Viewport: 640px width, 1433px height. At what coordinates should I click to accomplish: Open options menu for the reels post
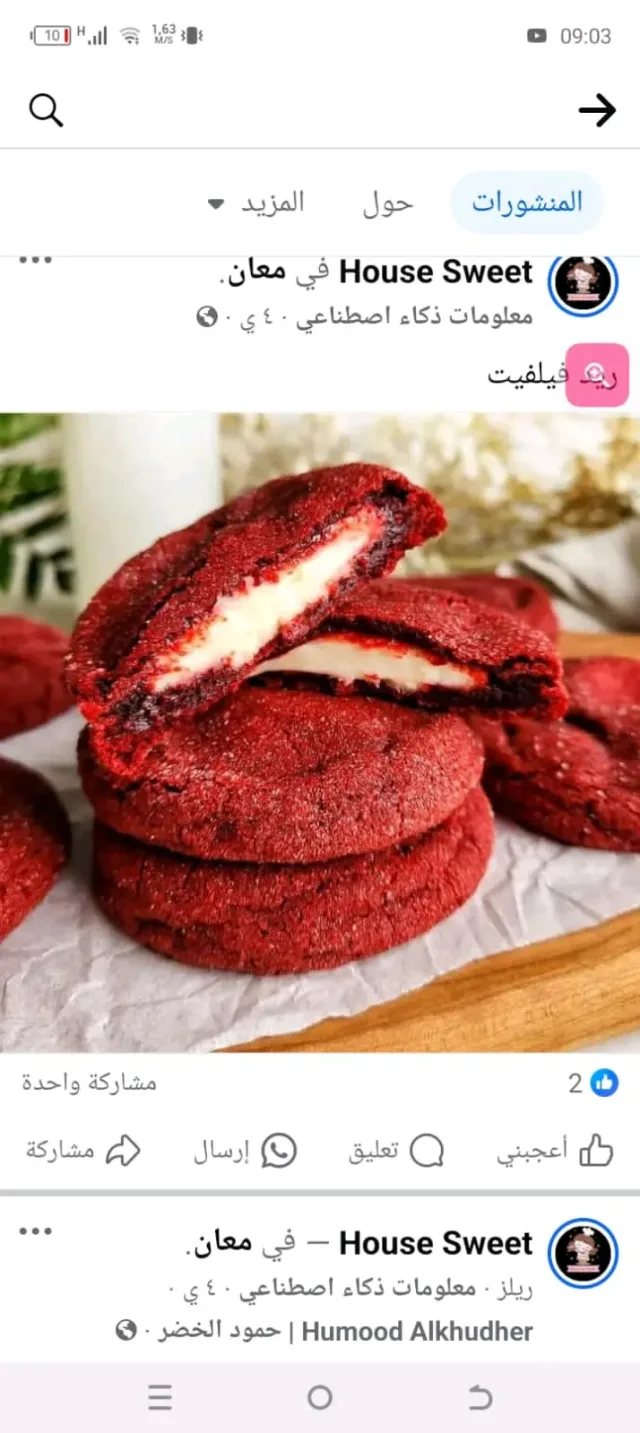pos(36,1231)
